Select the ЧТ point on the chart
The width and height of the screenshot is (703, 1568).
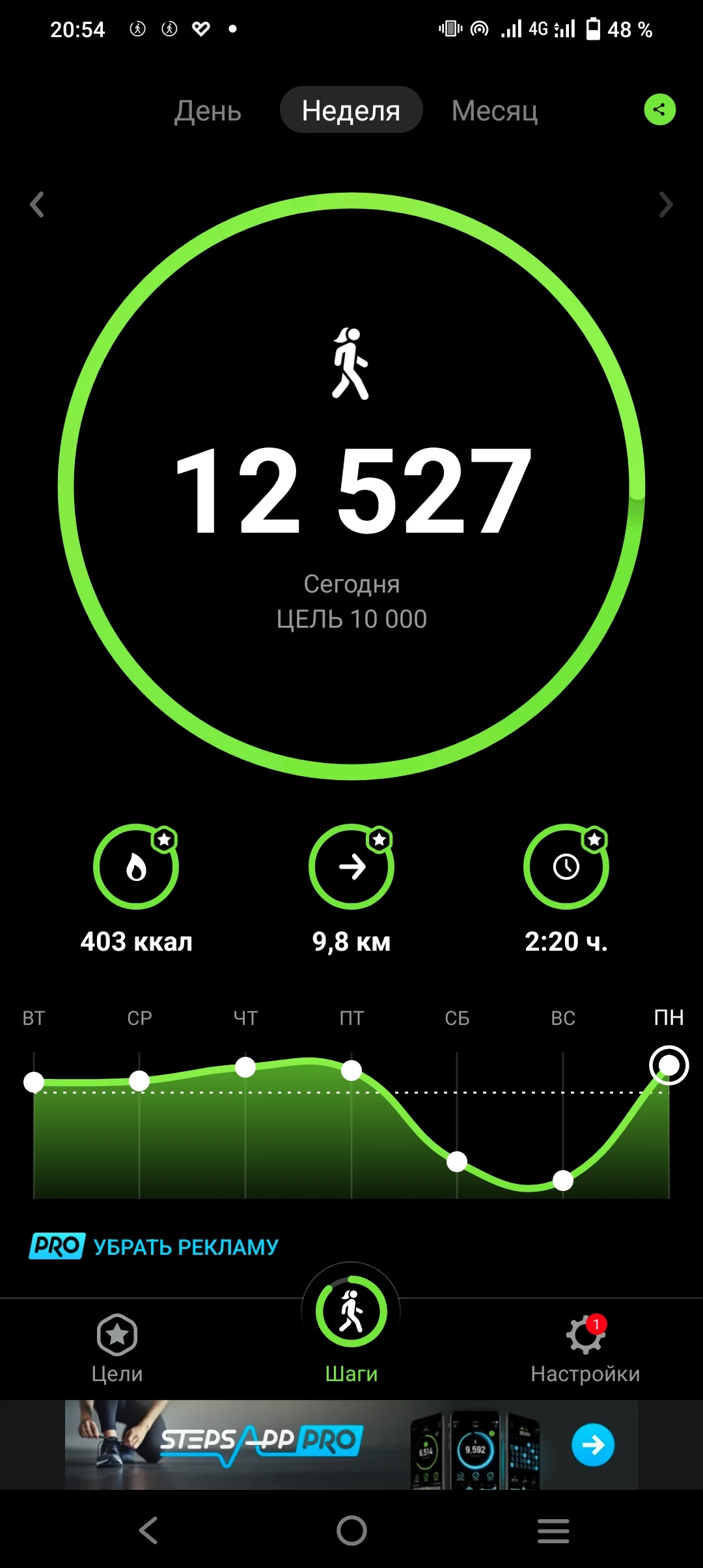pos(245,1067)
